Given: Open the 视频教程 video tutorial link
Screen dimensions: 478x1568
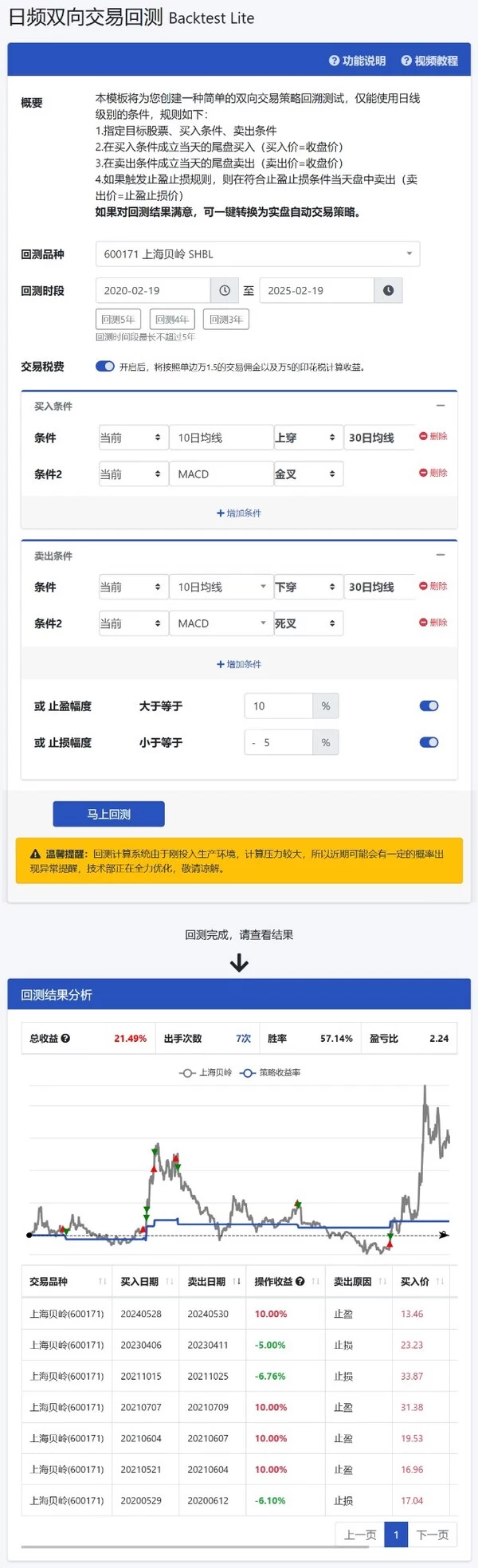Looking at the screenshot, I should point(429,61).
